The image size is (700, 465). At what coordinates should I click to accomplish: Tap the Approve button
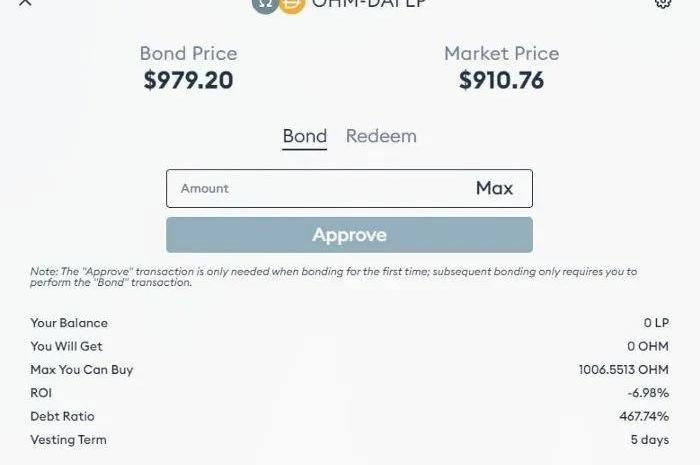tap(349, 235)
